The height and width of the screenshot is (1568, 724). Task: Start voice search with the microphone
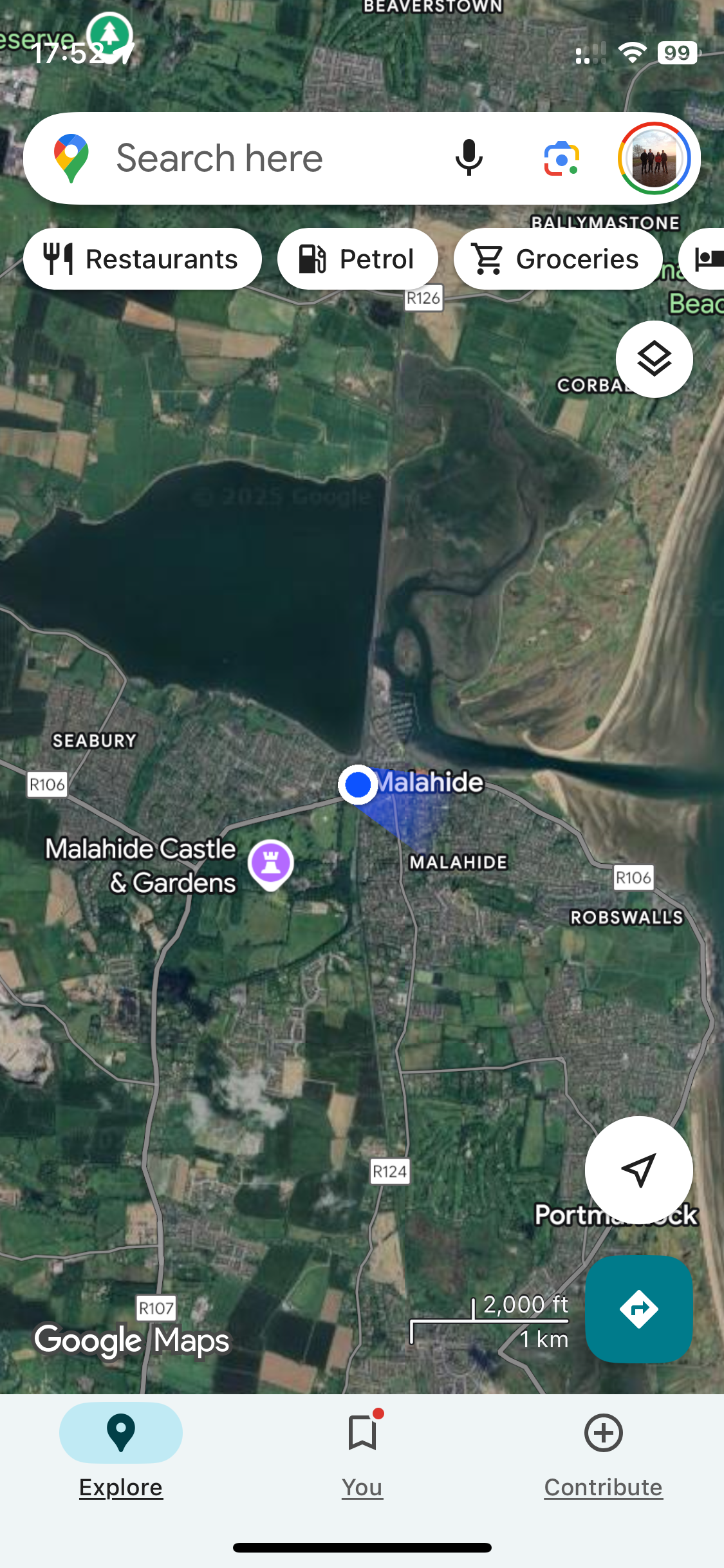click(x=469, y=158)
